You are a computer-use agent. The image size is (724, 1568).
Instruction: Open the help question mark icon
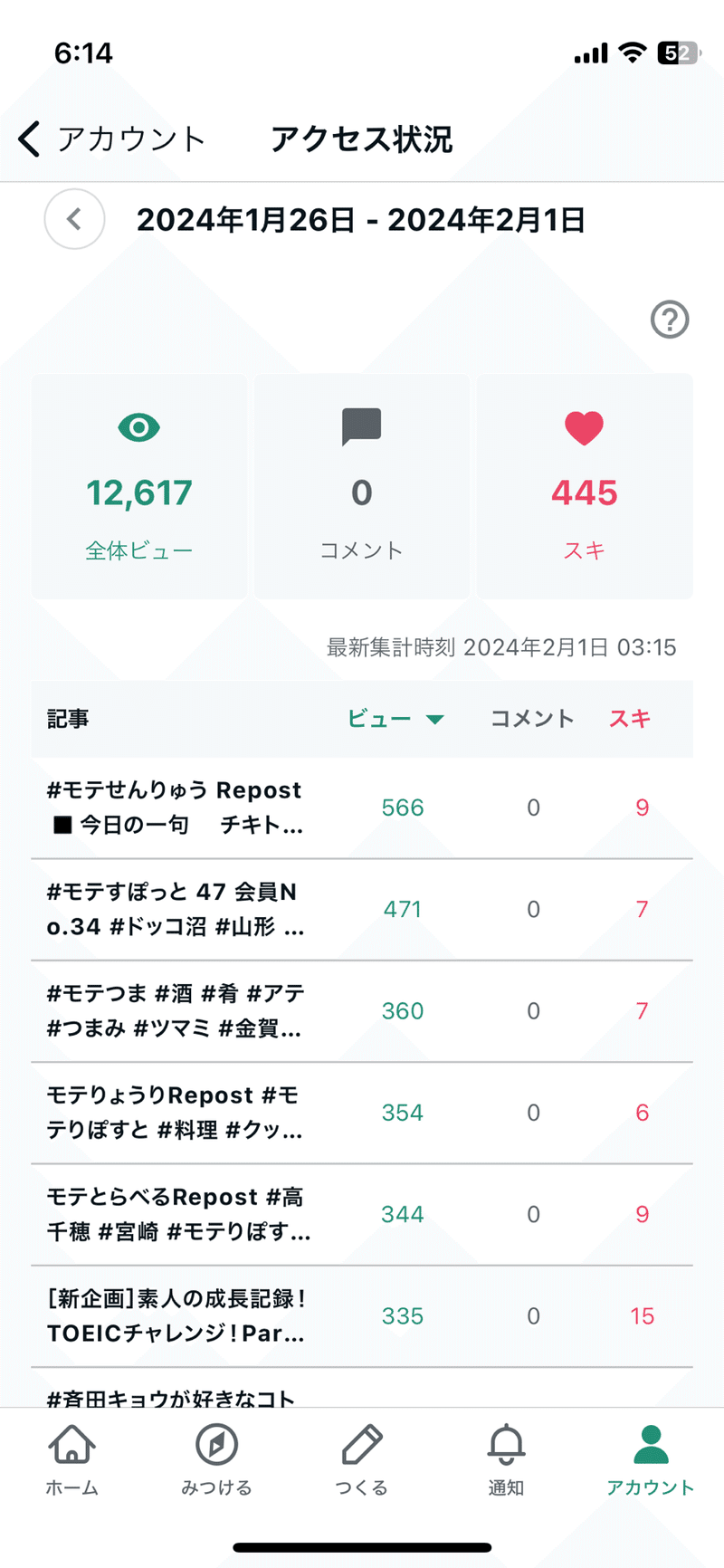point(670,320)
